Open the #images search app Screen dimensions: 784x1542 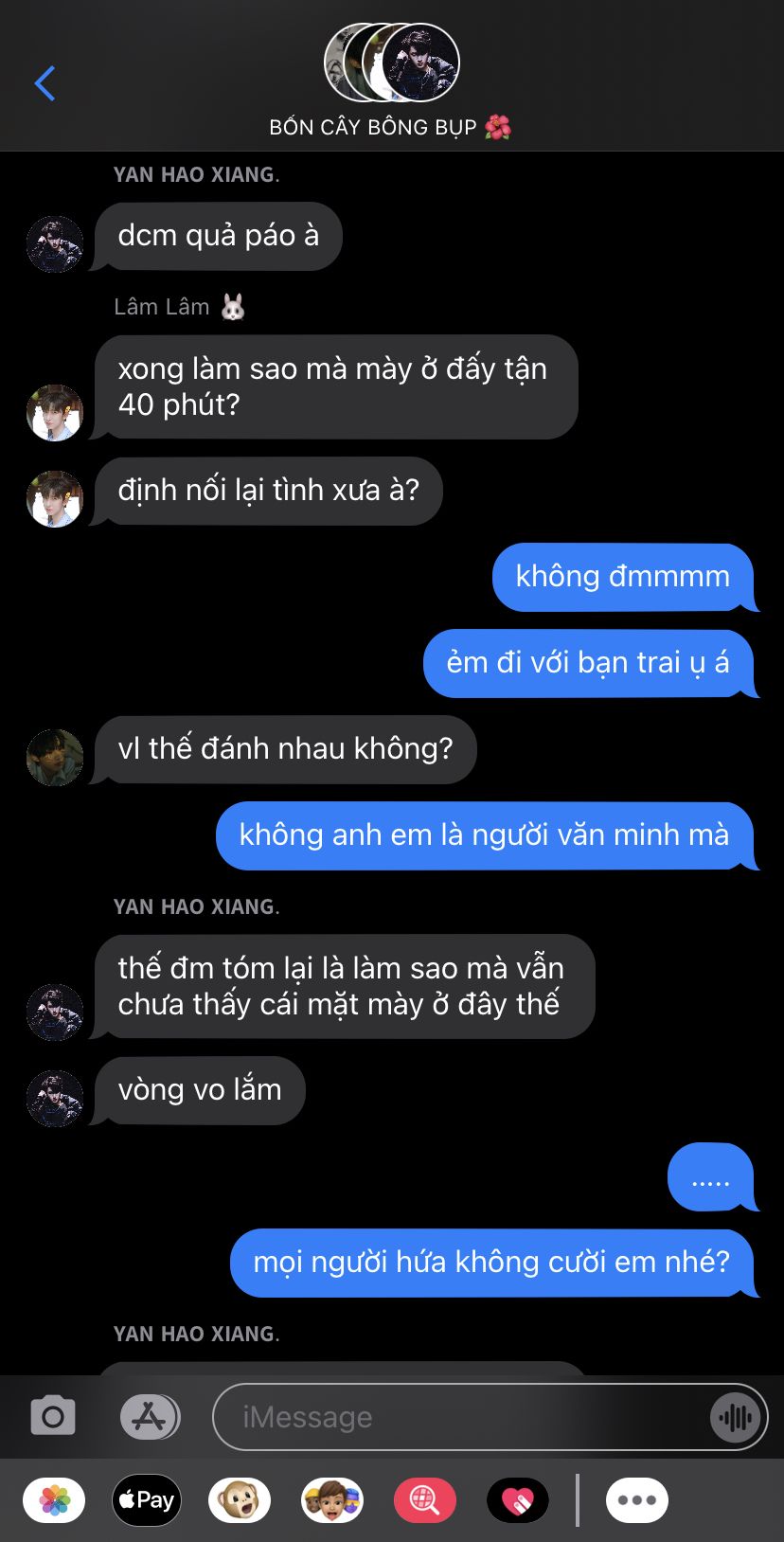tap(425, 1500)
